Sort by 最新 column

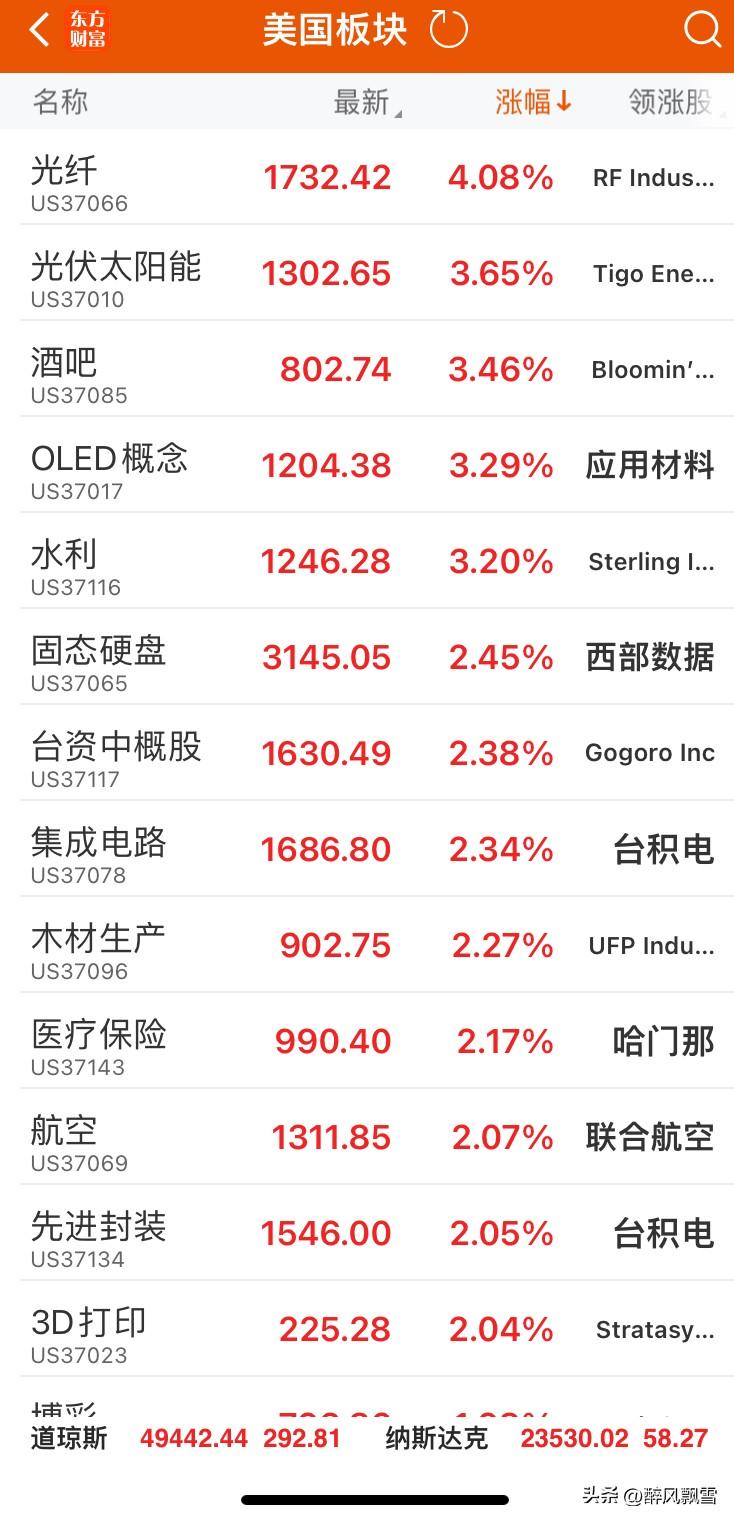(x=366, y=102)
